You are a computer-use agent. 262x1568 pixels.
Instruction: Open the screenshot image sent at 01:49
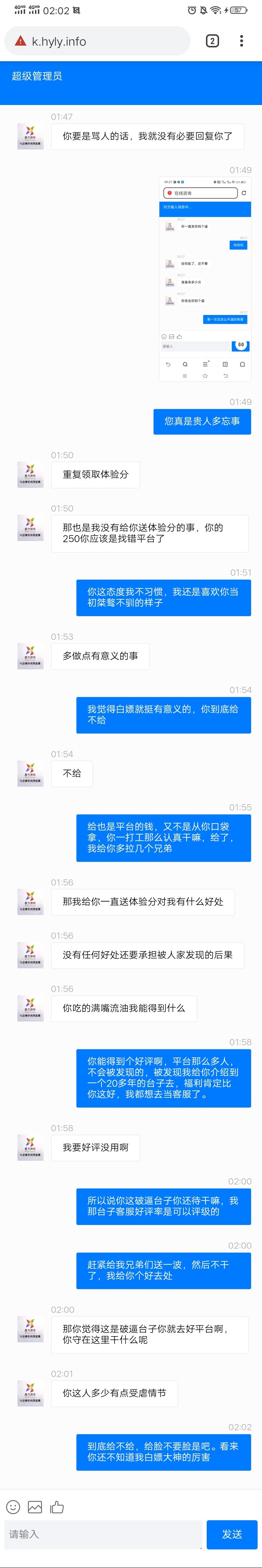205,279
